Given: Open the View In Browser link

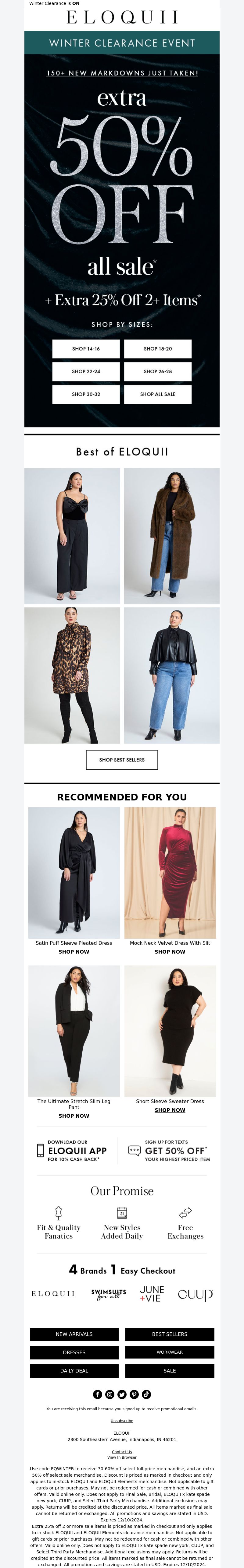Looking at the screenshot, I should tap(122, 1457).
